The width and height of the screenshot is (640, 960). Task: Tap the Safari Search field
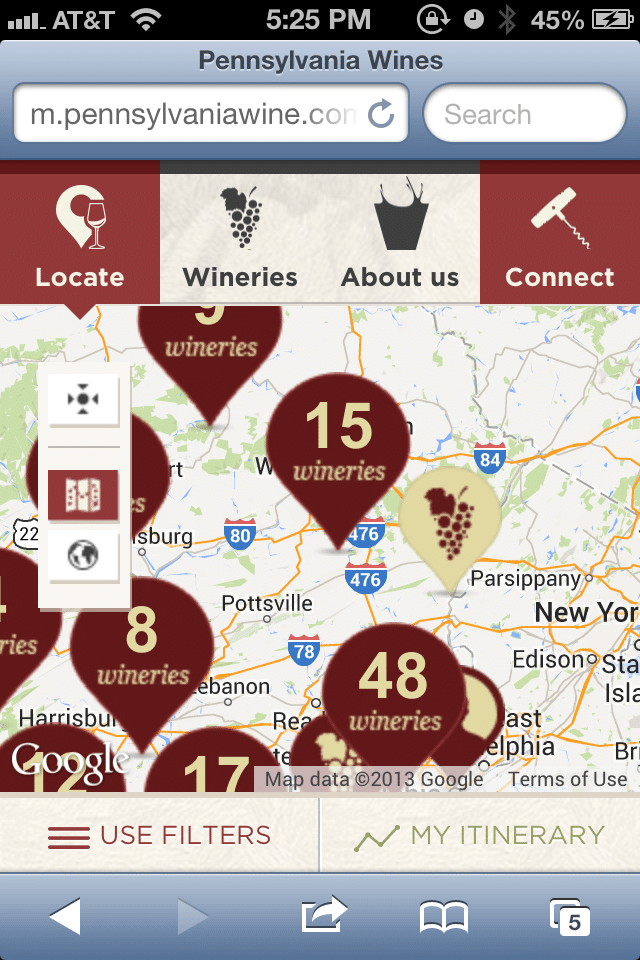524,114
